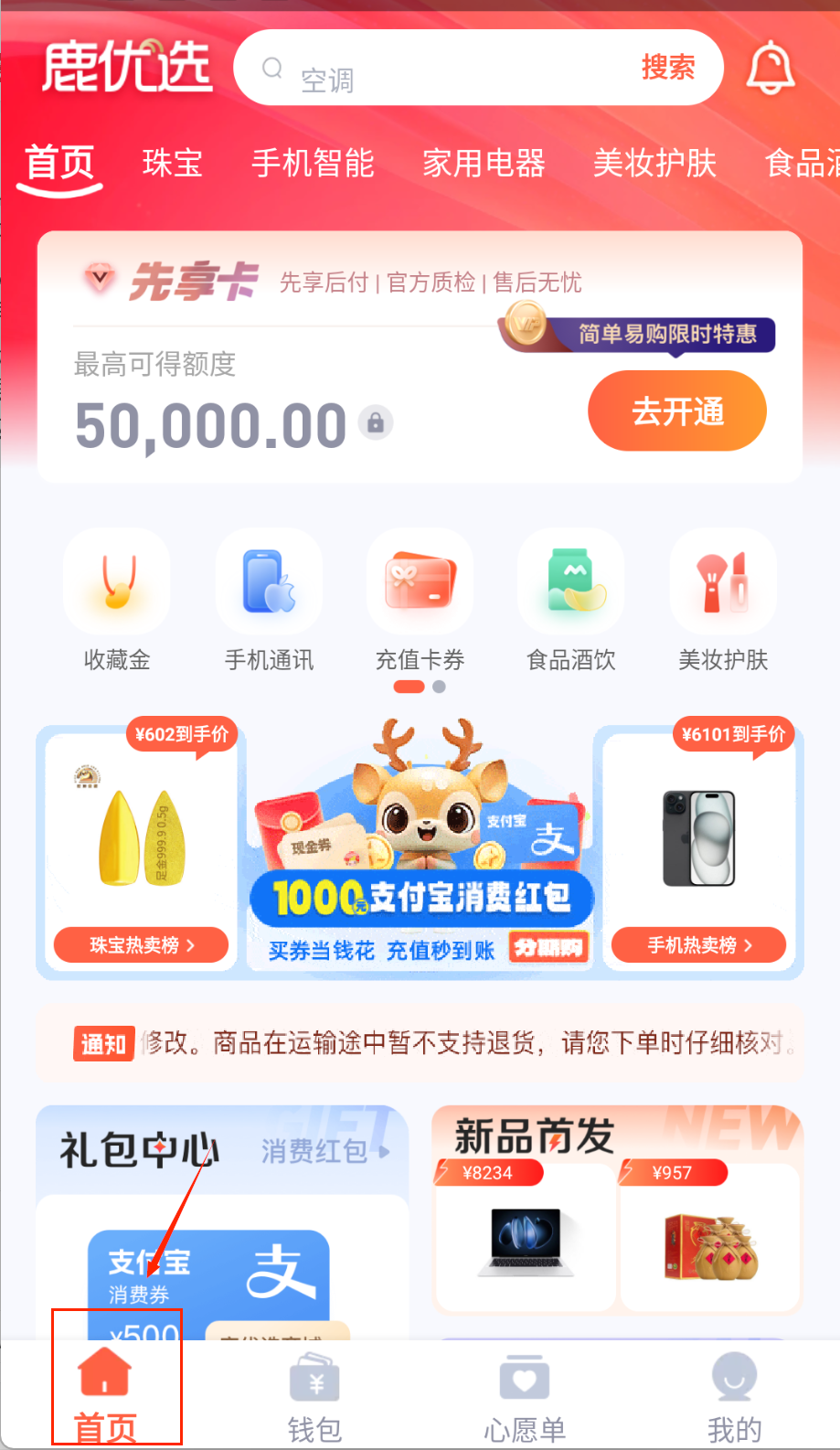This screenshot has width=840, height=1450.
Task: Open 手机热卖榜 ranking
Action: click(698, 944)
